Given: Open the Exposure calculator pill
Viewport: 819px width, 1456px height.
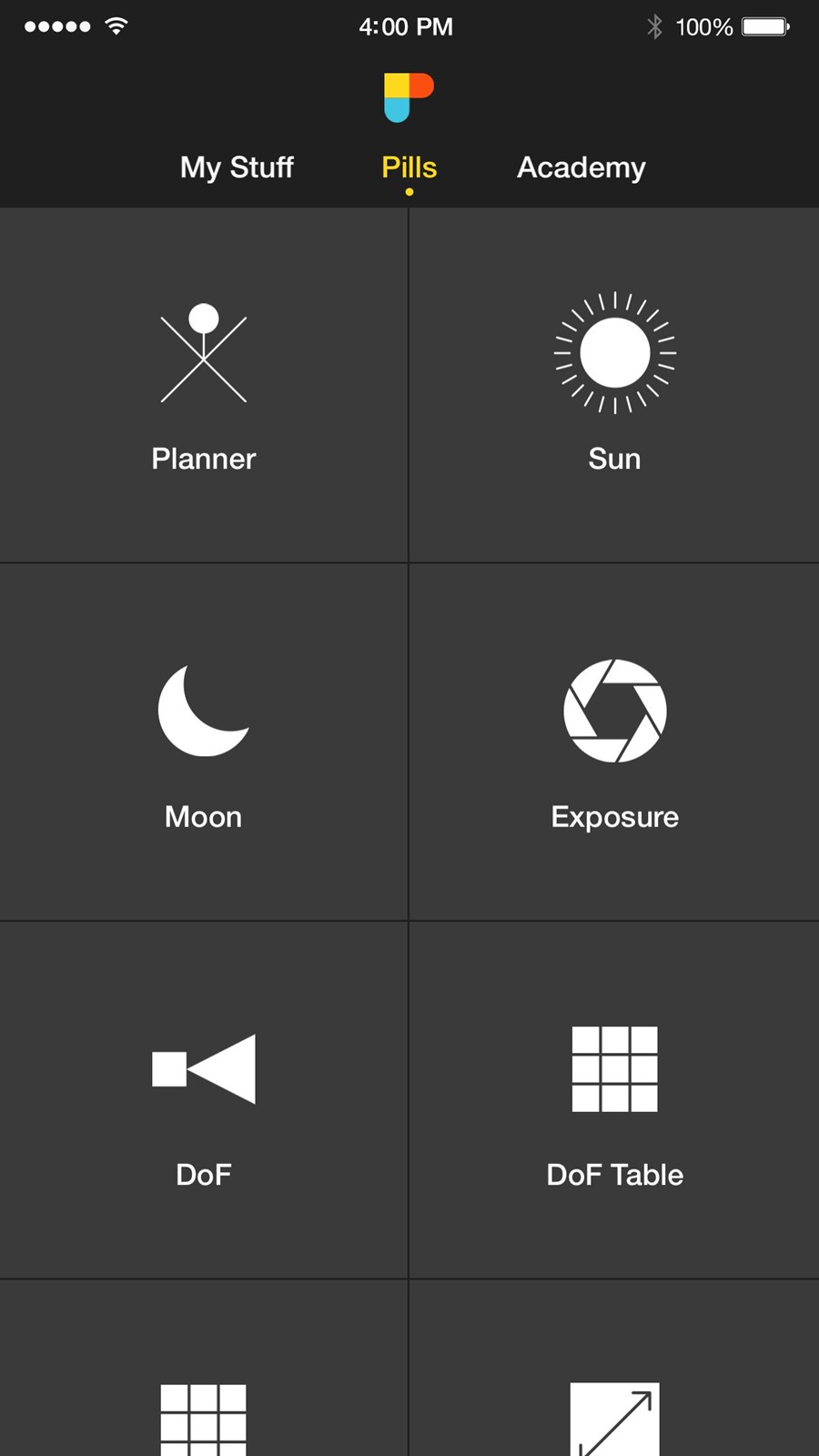Looking at the screenshot, I should click(x=614, y=742).
